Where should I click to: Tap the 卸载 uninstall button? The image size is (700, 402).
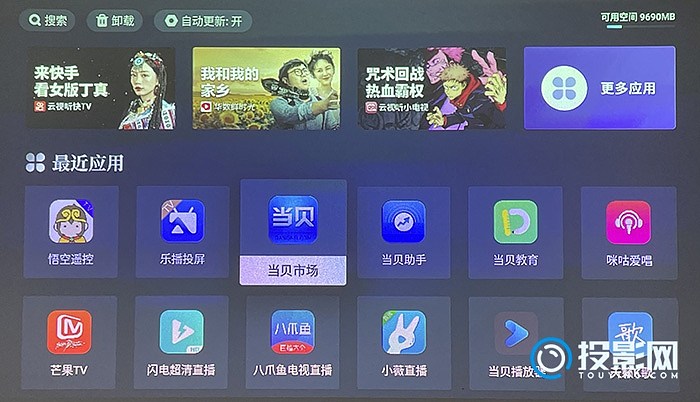click(113, 20)
